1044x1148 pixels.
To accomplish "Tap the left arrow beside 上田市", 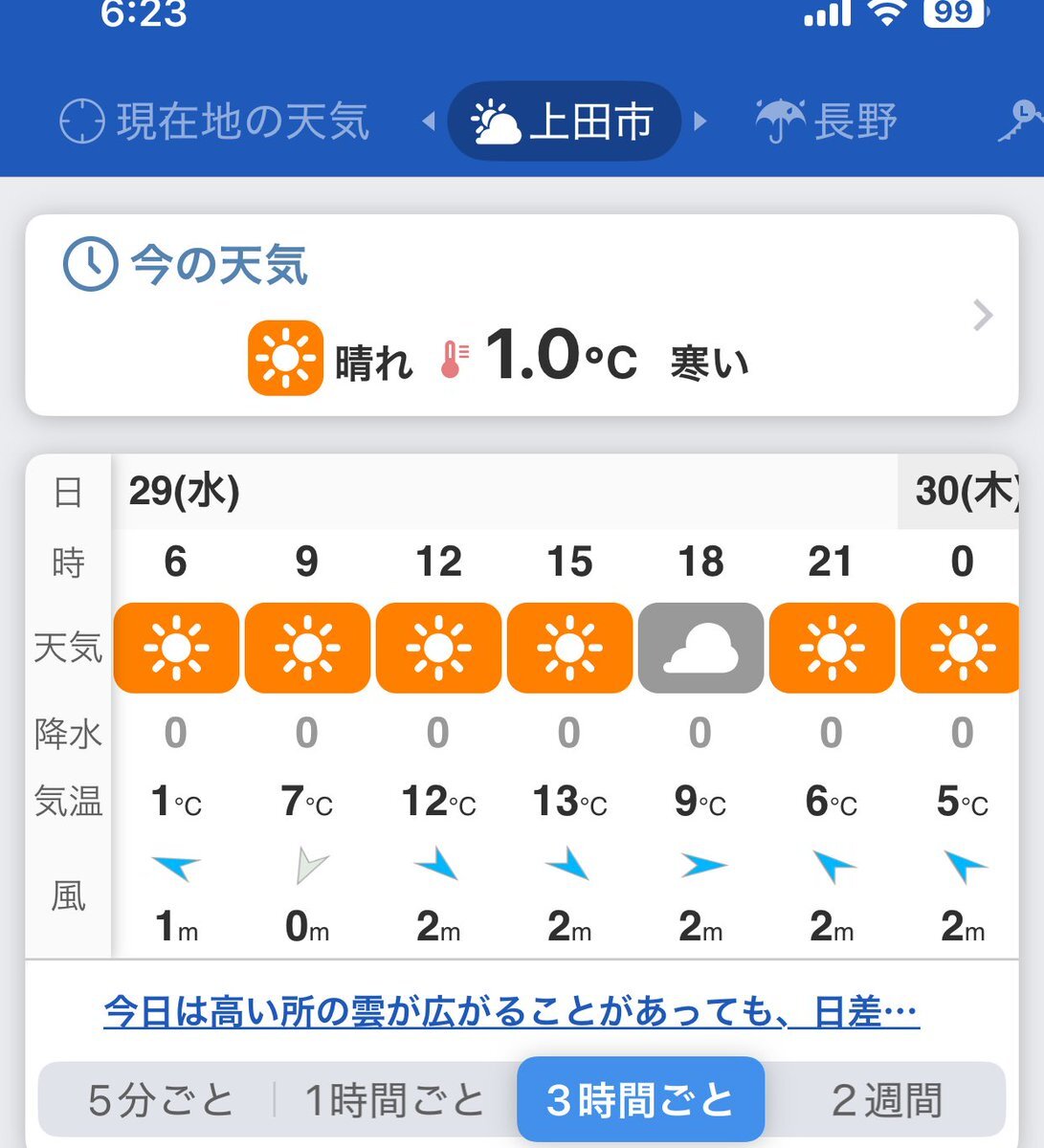I will [429, 121].
